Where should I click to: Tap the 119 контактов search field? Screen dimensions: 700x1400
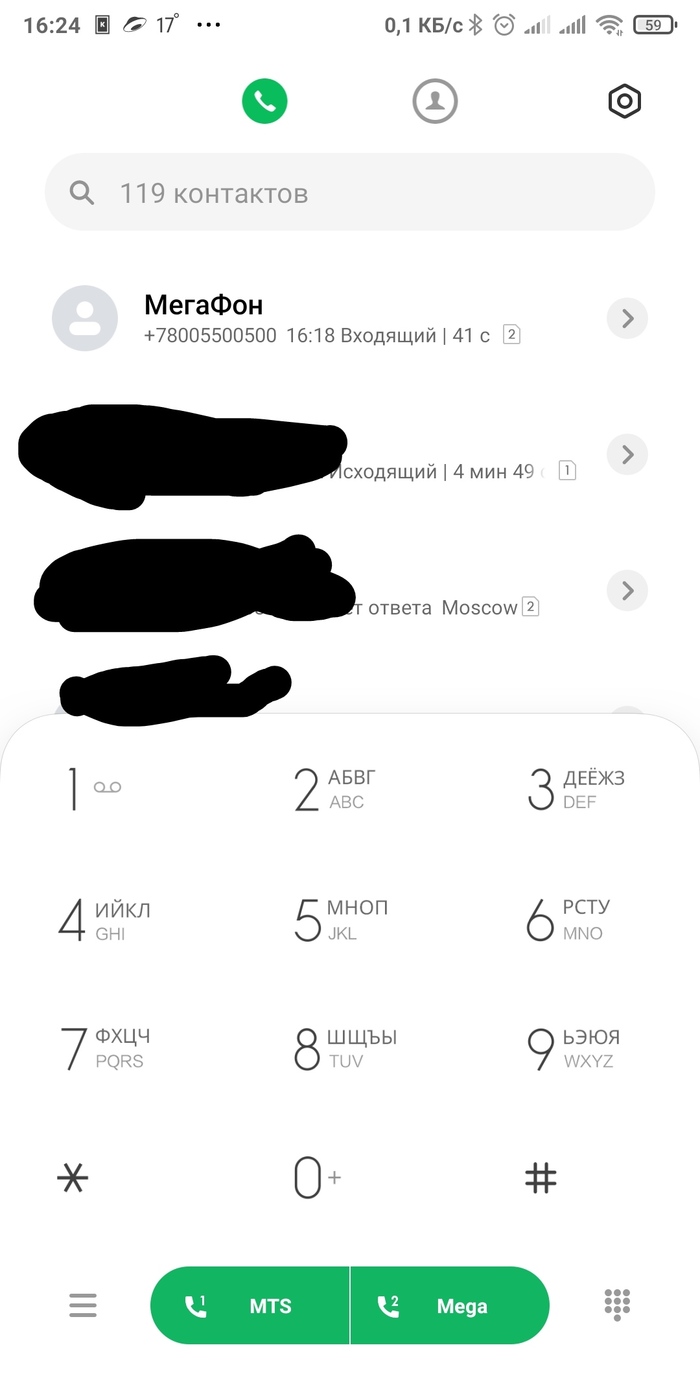(350, 193)
